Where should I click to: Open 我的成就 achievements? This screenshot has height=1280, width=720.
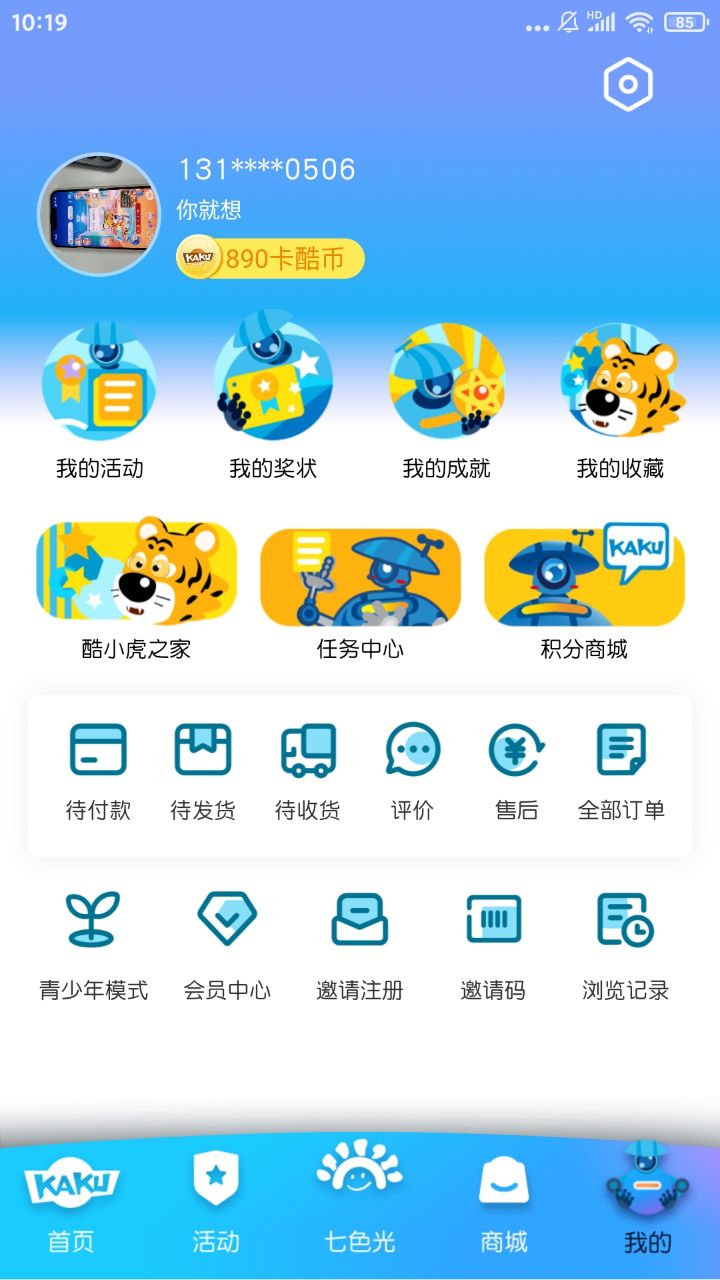tap(446, 398)
